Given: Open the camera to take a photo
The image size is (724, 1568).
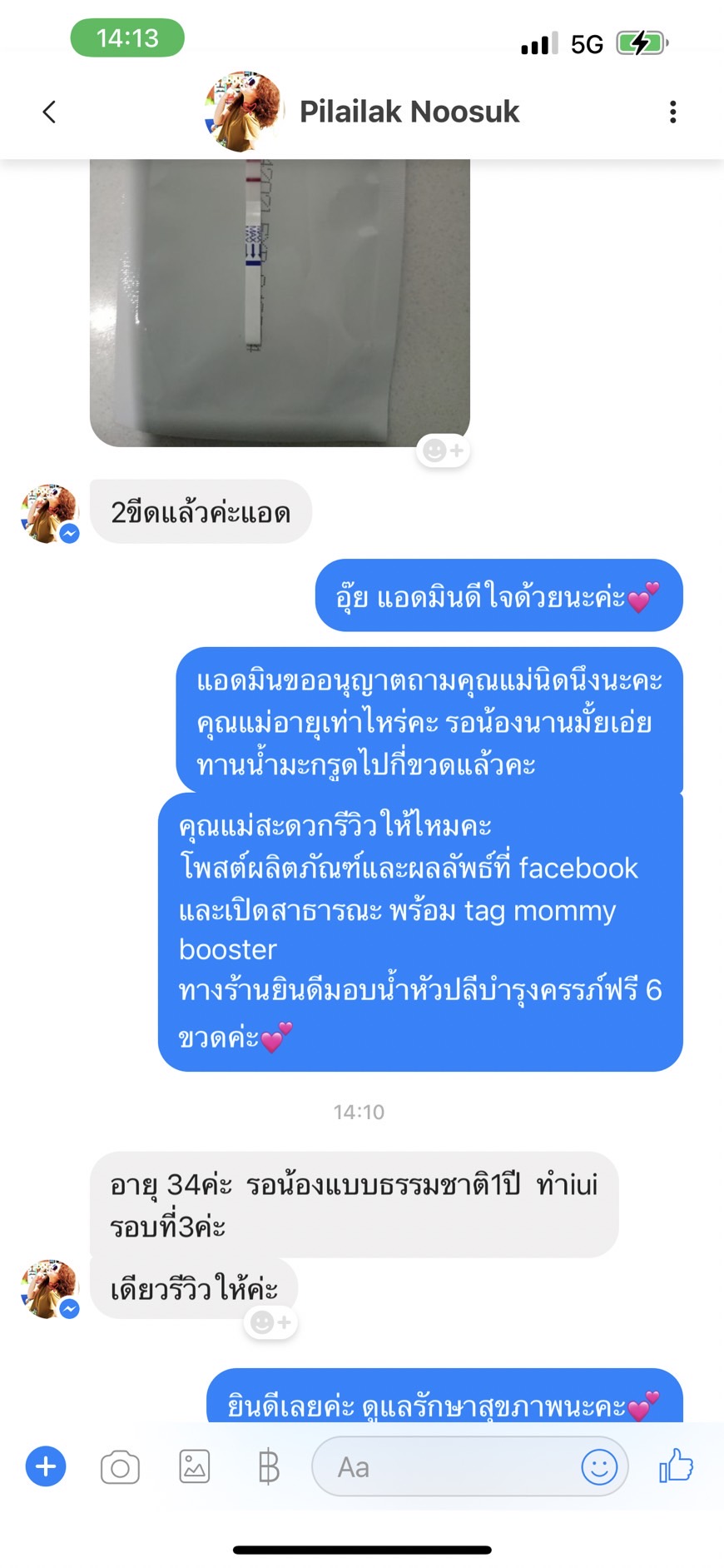Looking at the screenshot, I should pyautogui.click(x=120, y=1467).
